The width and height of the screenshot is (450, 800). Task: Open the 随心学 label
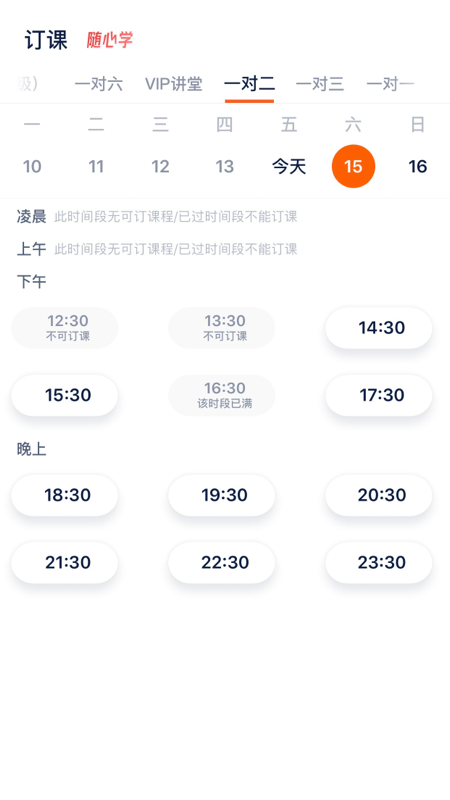point(110,40)
